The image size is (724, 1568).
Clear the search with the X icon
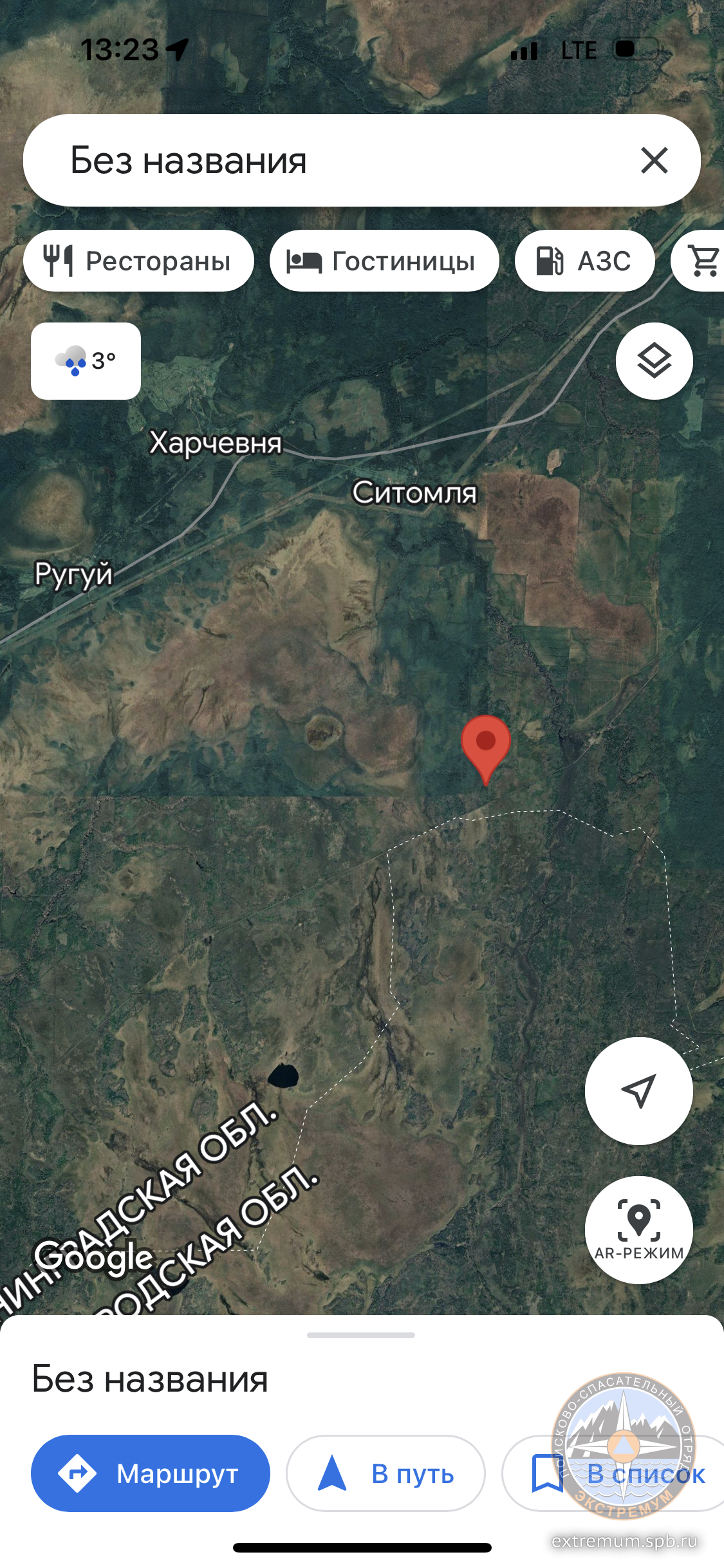(x=654, y=160)
